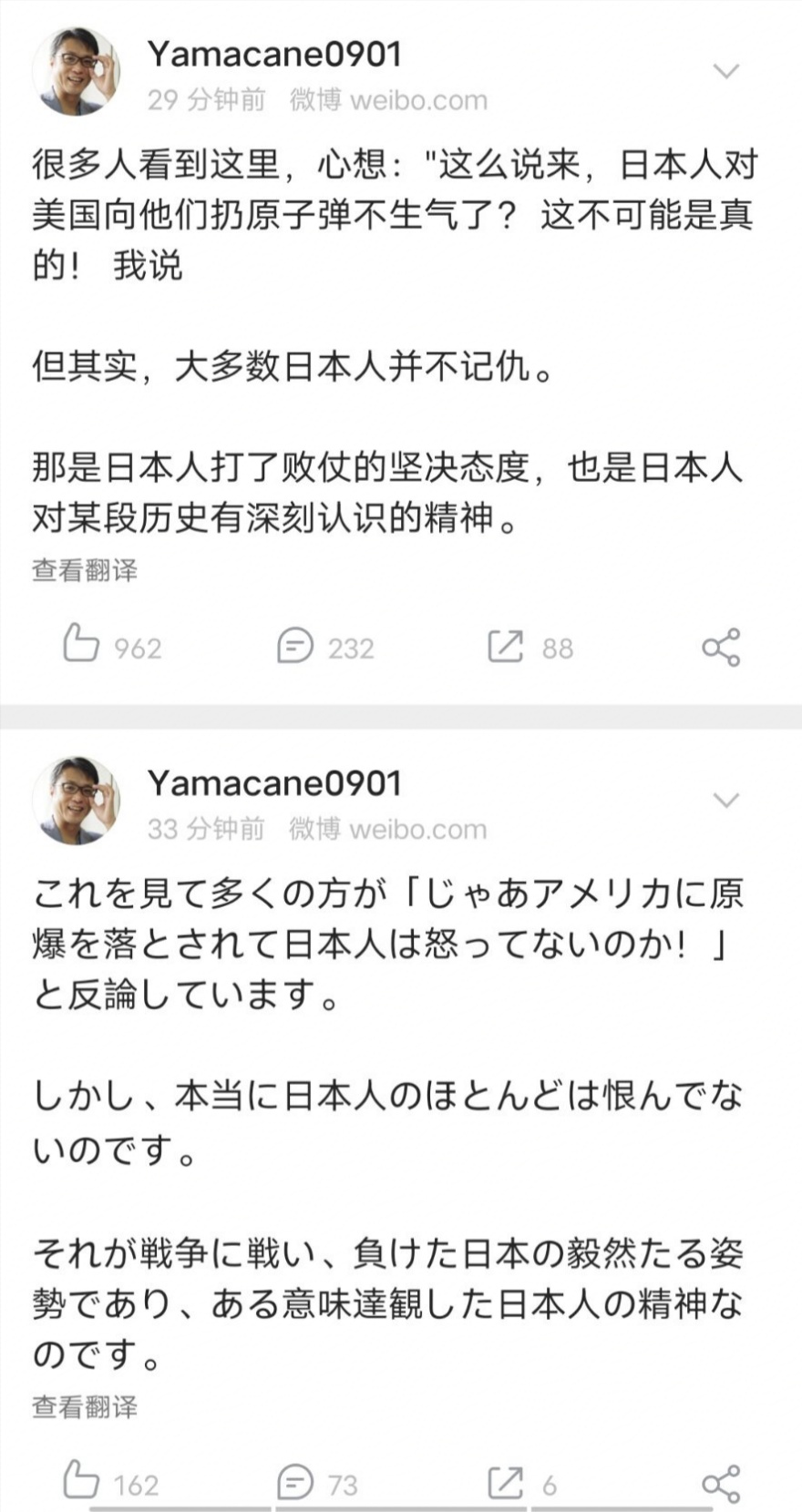
Task: Expand the chevron menu on 29 分钟前 post
Action: (x=725, y=71)
